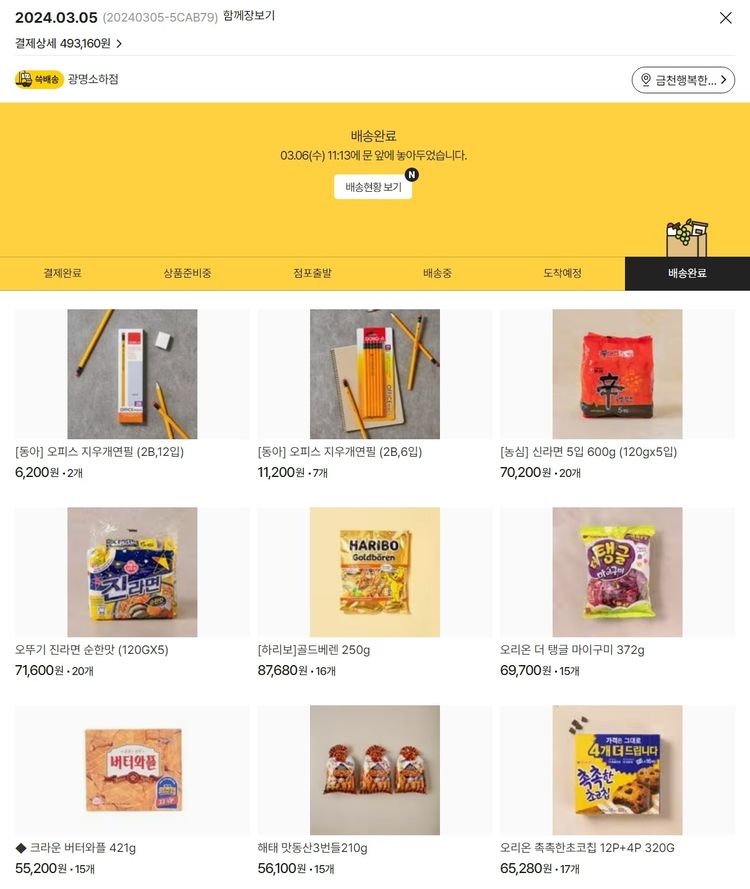This screenshot has width=750, height=889.
Task: Open the 금천행복한 delivery address selector
Action: click(x=683, y=80)
